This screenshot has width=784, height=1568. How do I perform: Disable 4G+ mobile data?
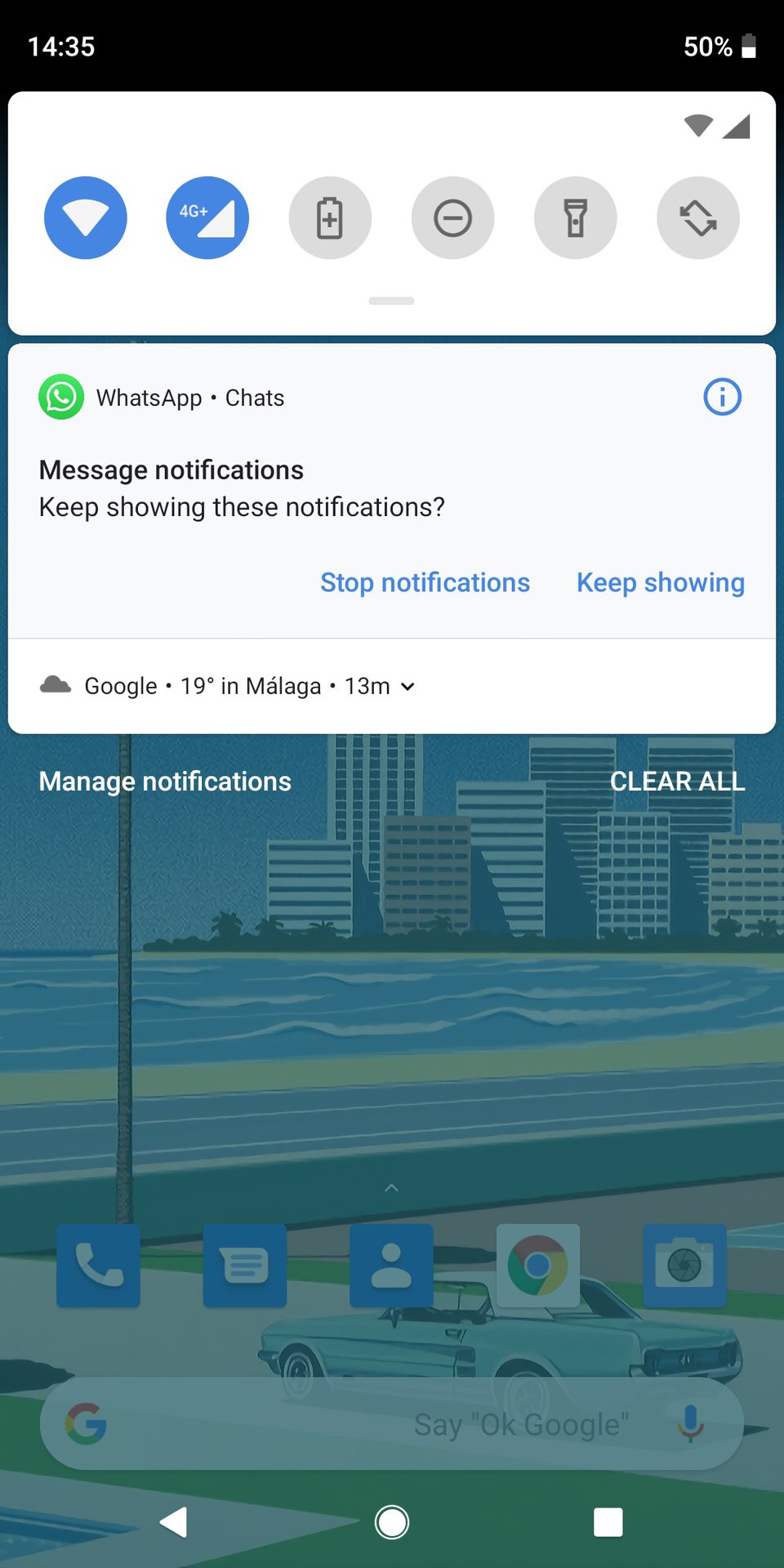207,217
